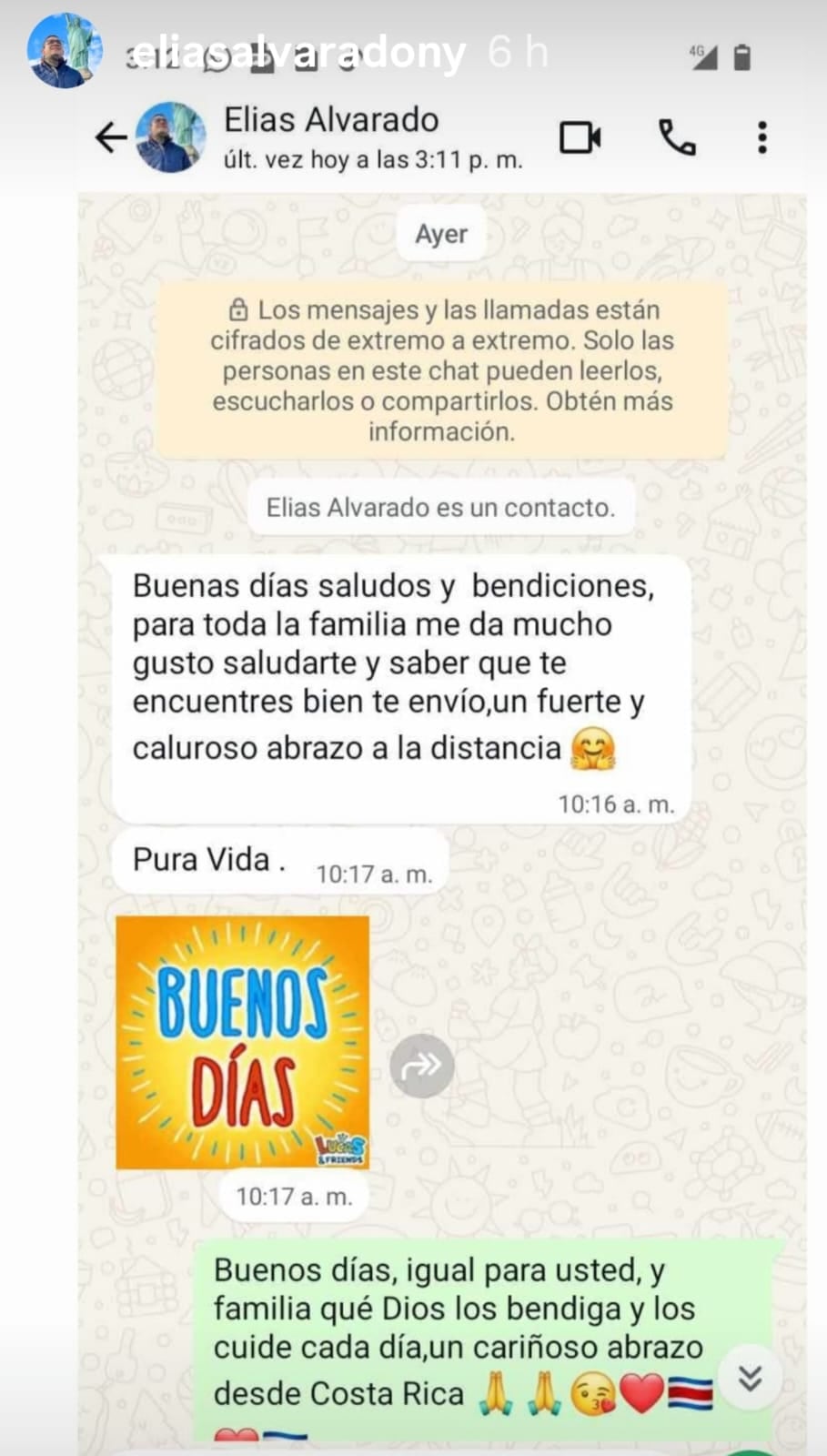Tap the back arrow to leave the chat

coord(110,136)
